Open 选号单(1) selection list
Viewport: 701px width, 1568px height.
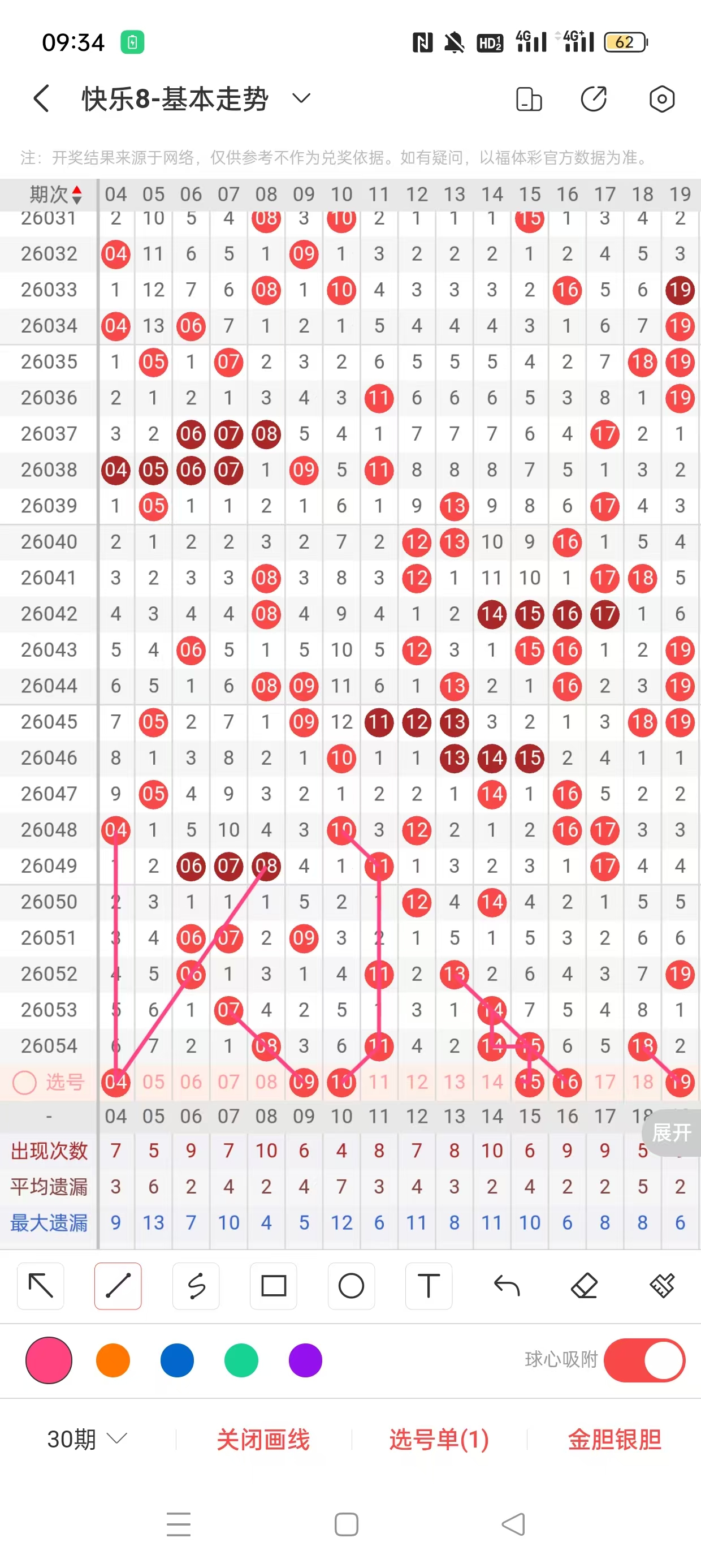click(x=439, y=1439)
